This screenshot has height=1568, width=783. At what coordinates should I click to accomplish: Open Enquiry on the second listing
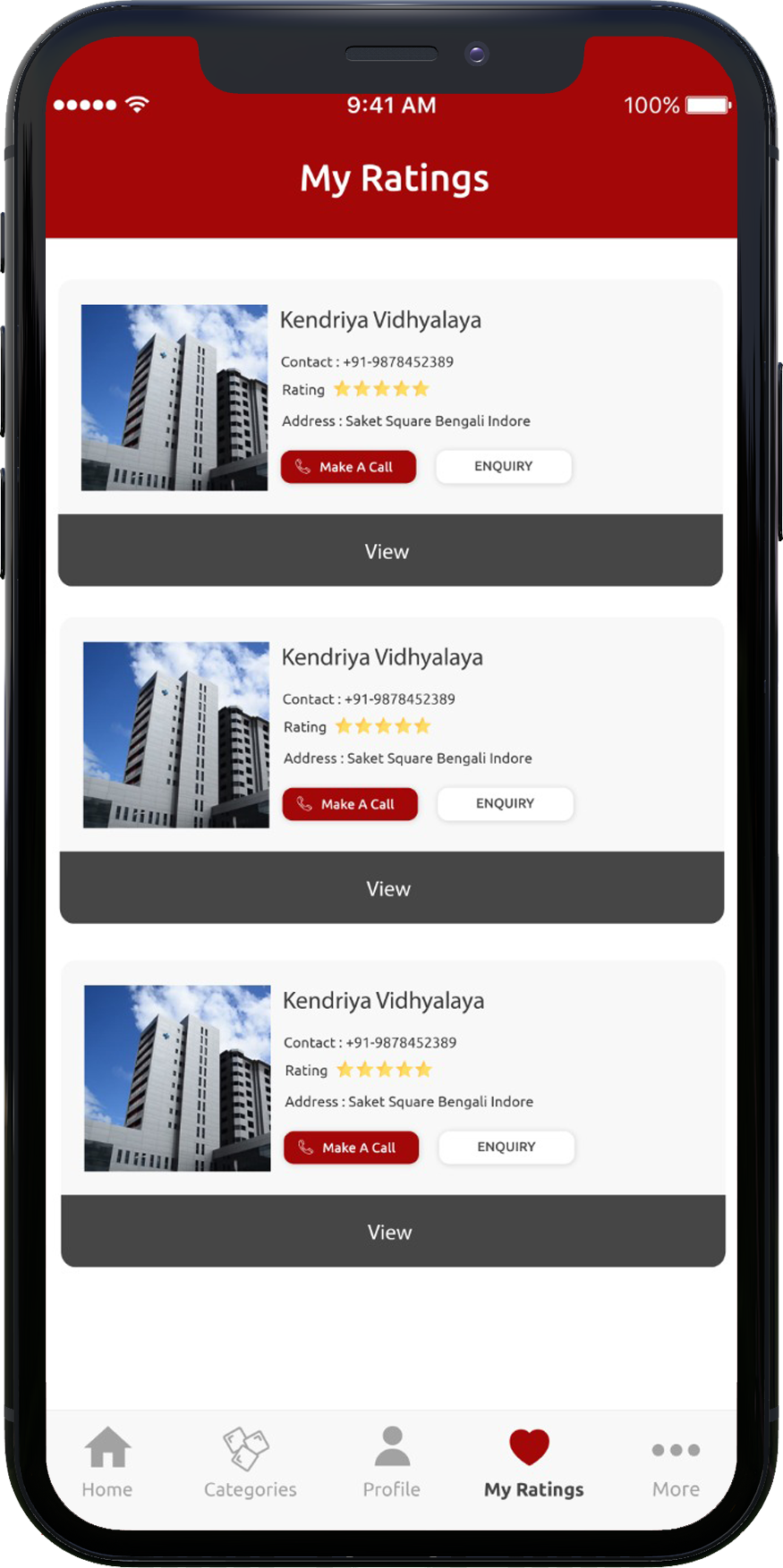pyautogui.click(x=505, y=803)
